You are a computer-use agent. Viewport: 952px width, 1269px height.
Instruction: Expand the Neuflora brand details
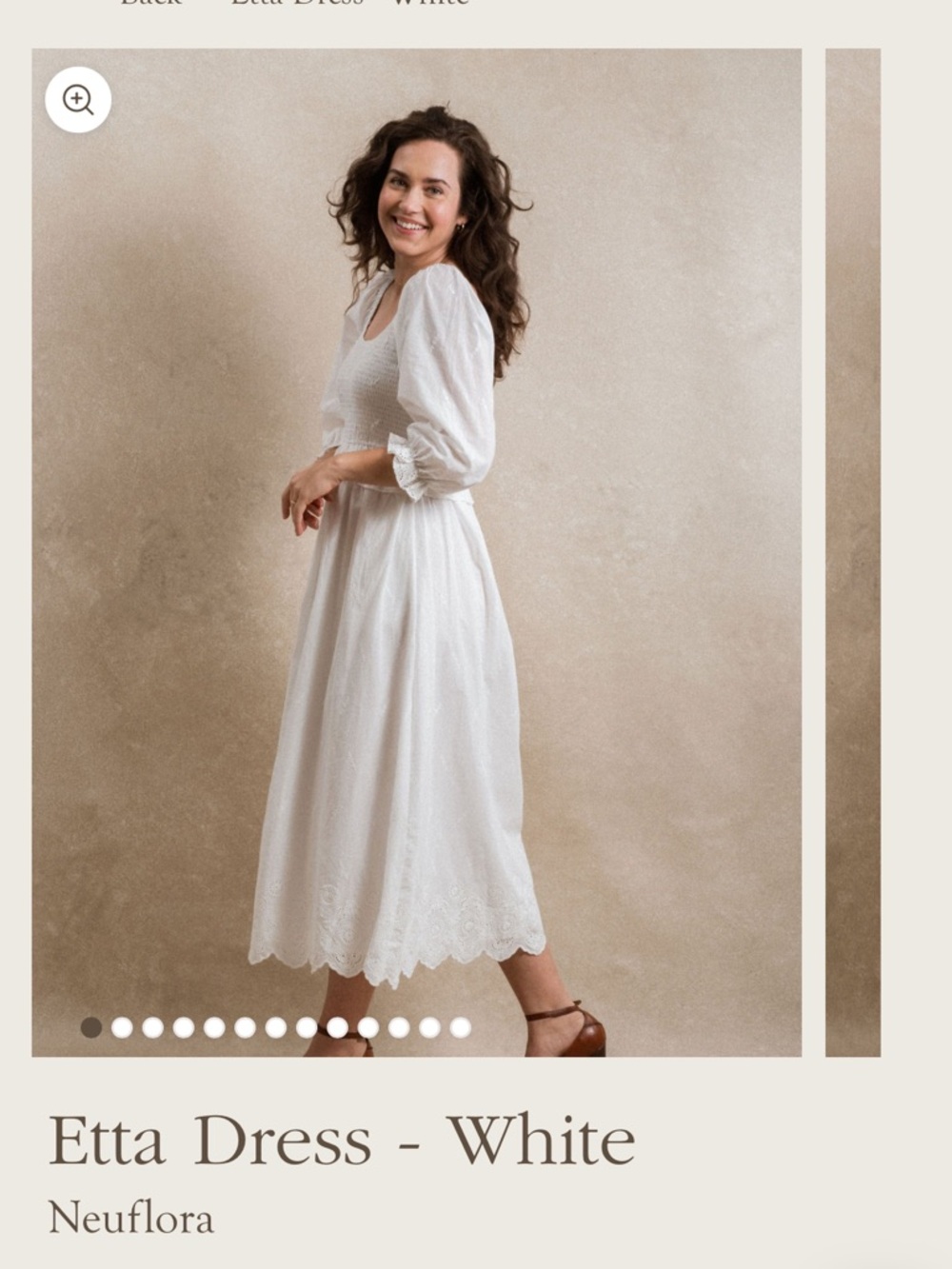tap(131, 1216)
